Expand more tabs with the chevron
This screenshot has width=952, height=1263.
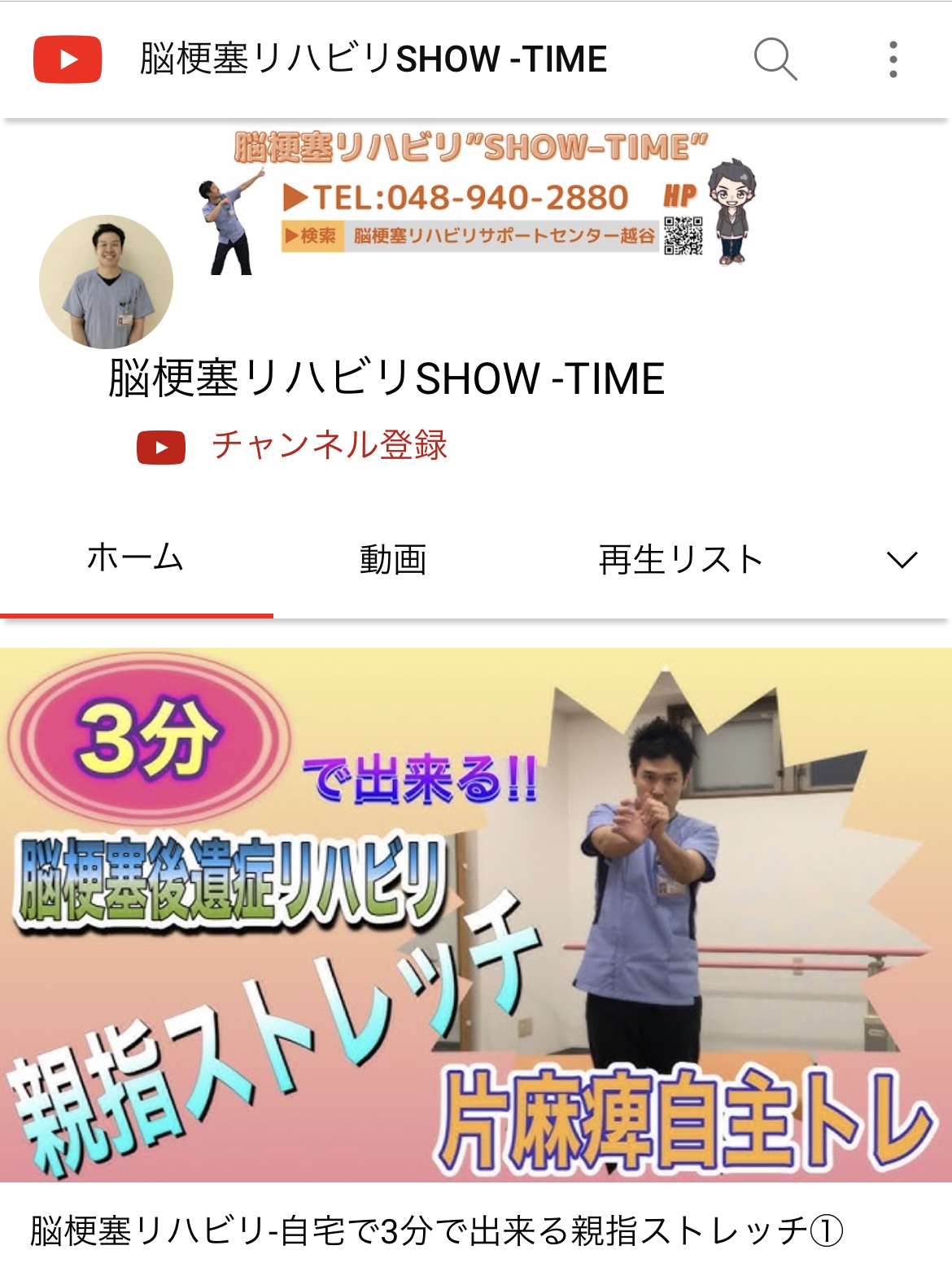[x=902, y=560]
